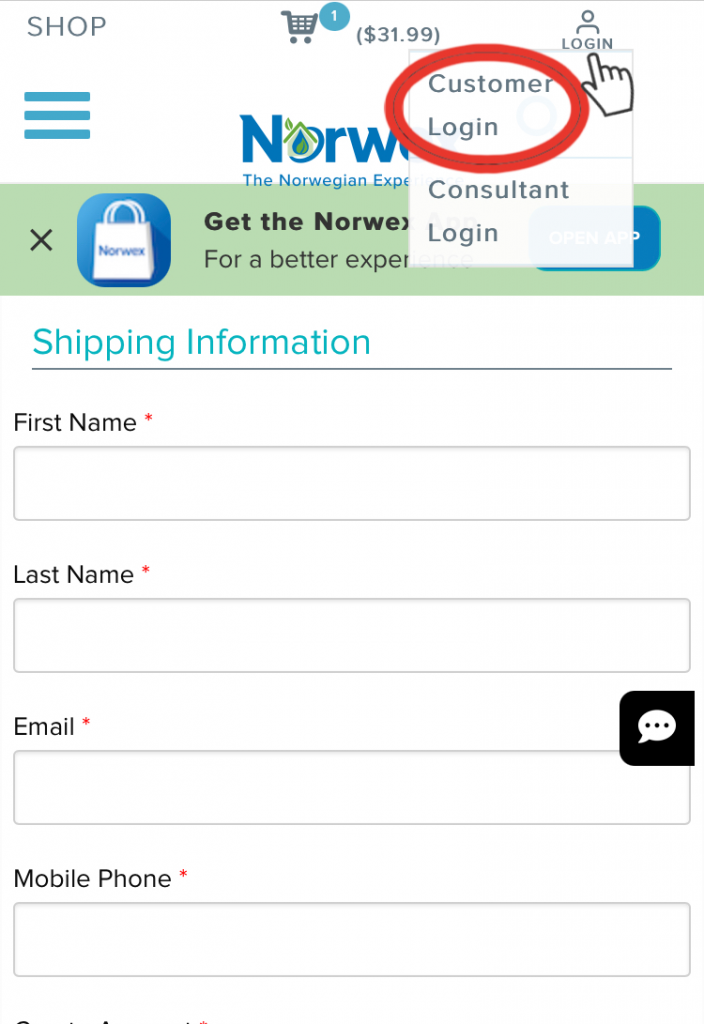Image resolution: width=704 pixels, height=1024 pixels.
Task: Open the live chat bubble
Action: coord(658,727)
